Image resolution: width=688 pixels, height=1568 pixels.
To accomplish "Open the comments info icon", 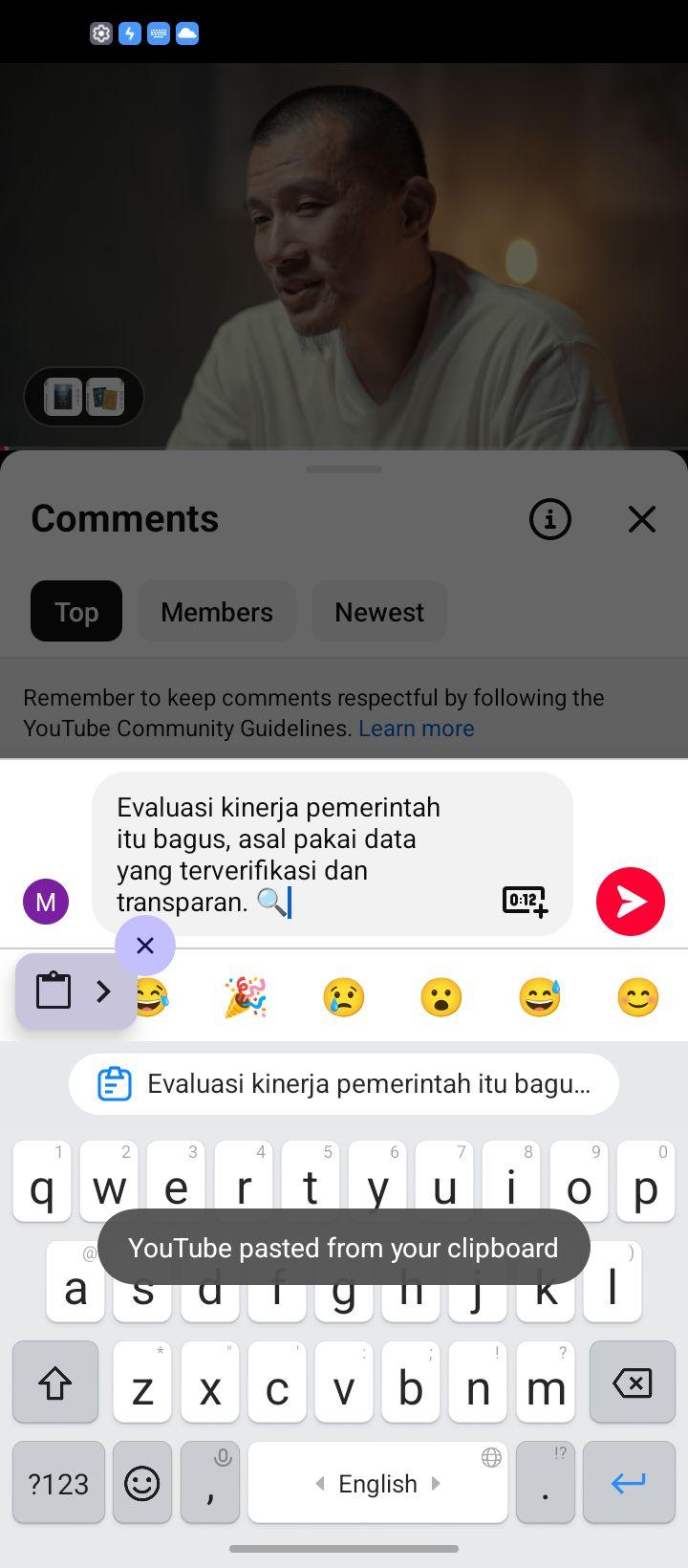I will (550, 519).
